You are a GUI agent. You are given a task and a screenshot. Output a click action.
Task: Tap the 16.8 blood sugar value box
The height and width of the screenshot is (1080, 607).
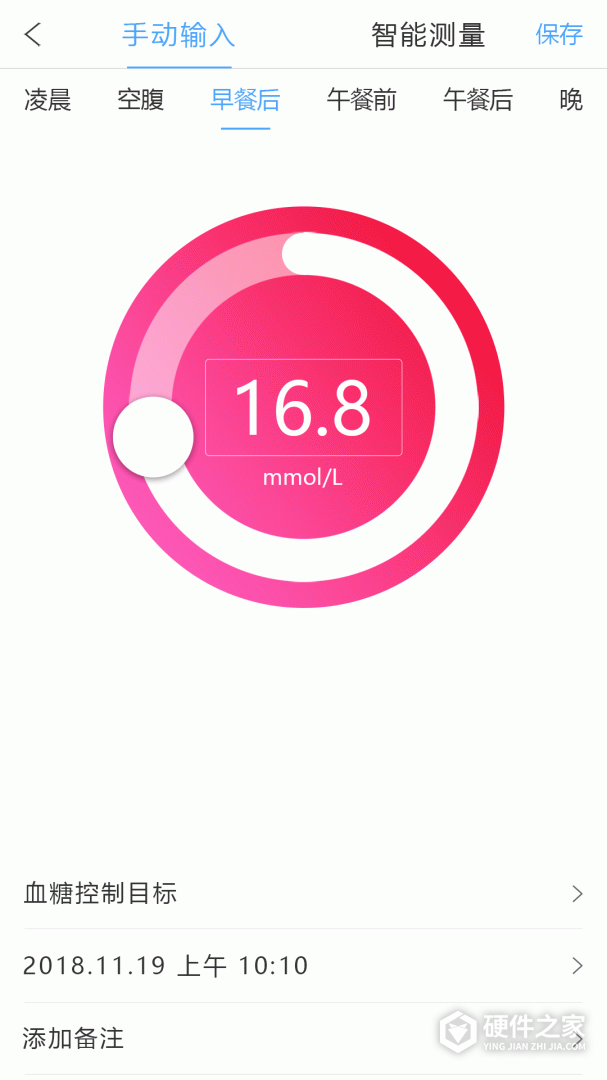click(x=303, y=407)
